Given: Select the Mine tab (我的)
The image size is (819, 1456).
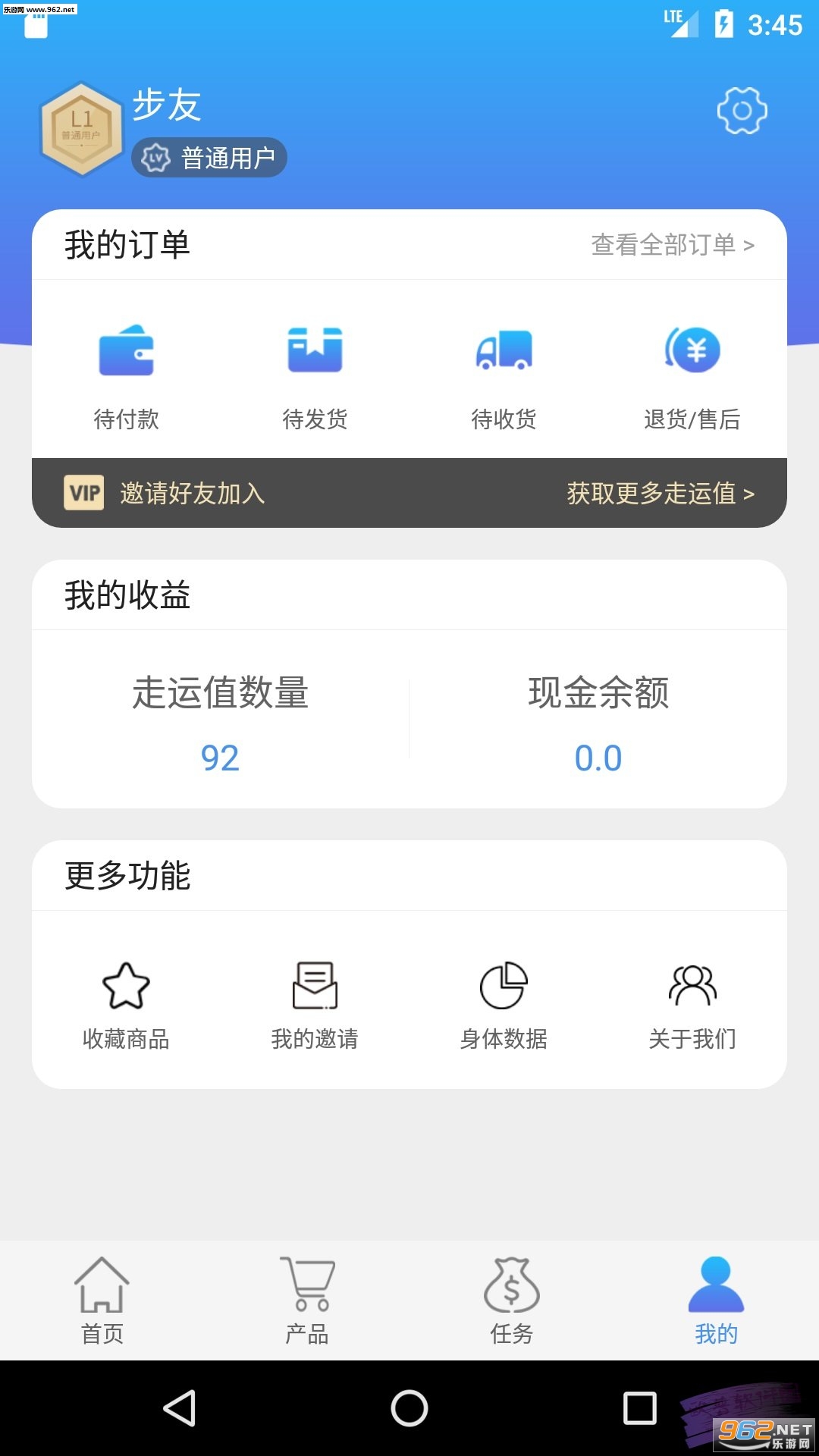Looking at the screenshot, I should 716,1300.
